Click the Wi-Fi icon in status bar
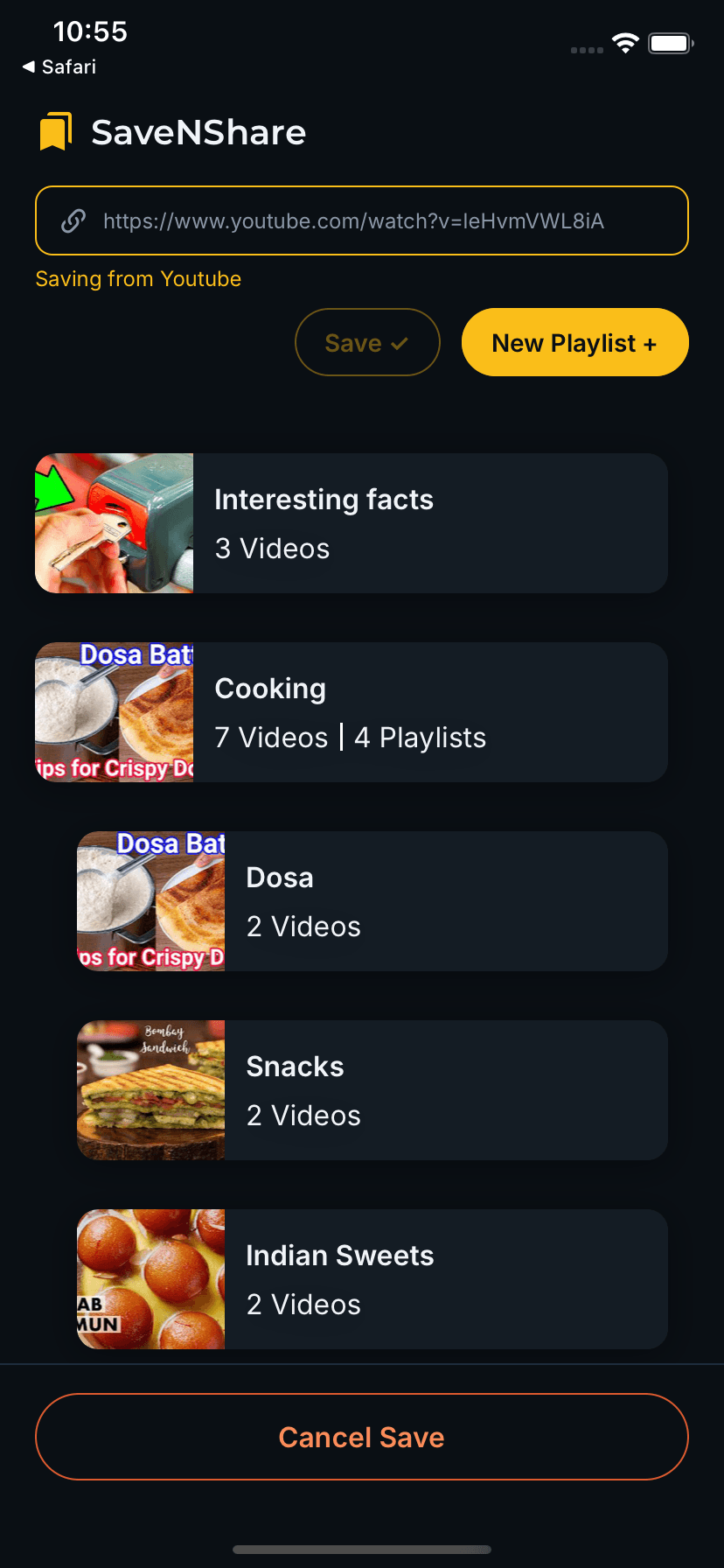 tap(624, 44)
